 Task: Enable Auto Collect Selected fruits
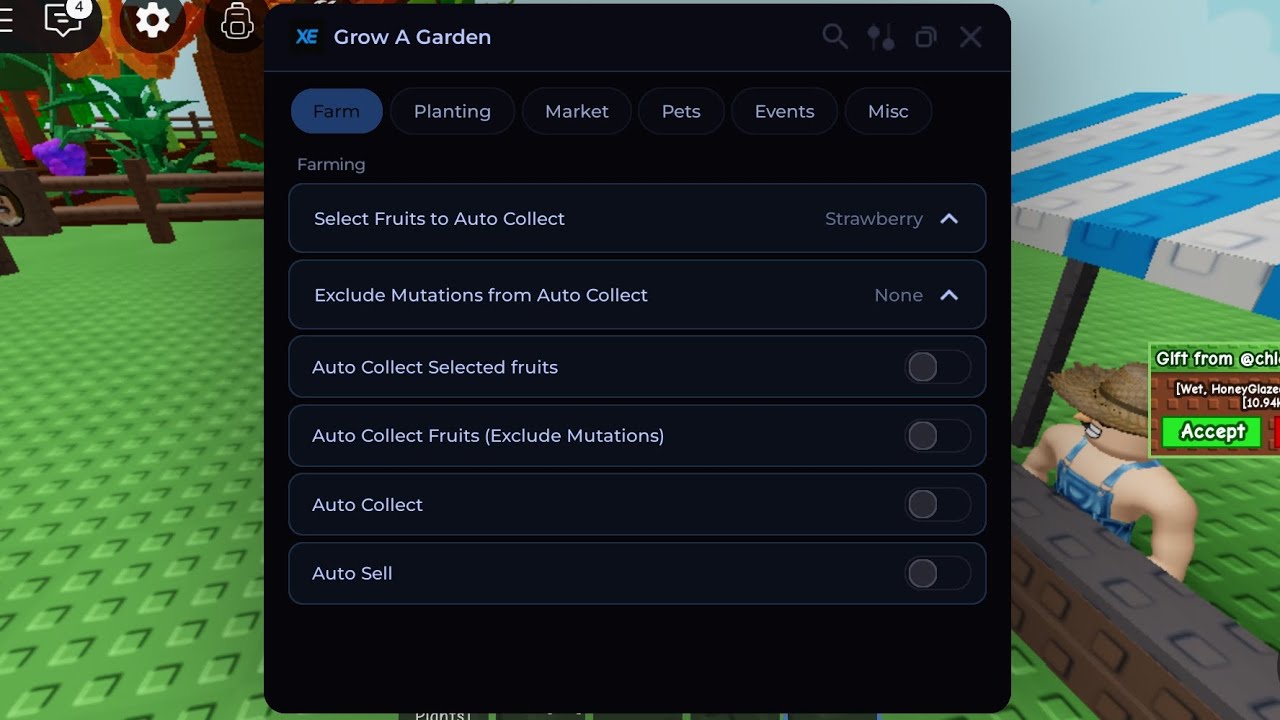tap(937, 367)
